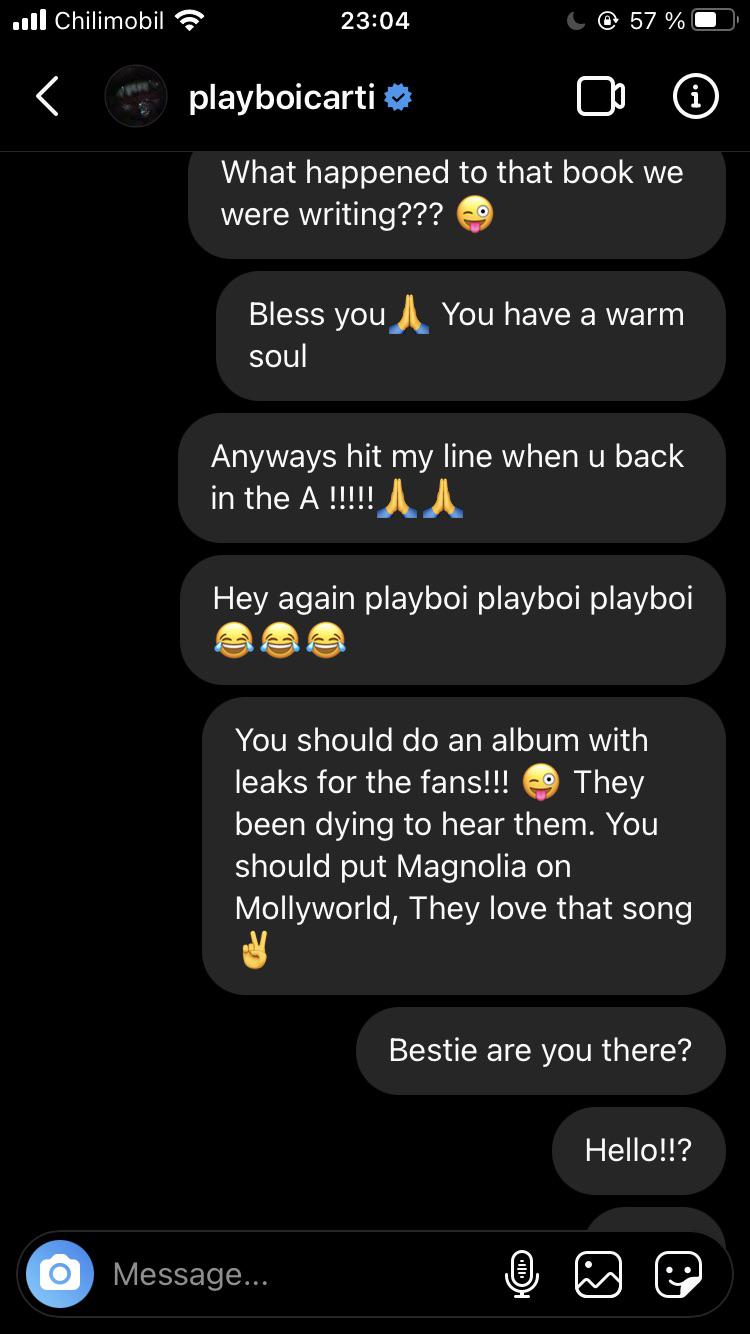
Task: Select the microphone icon to record voice message
Action: pyautogui.click(x=522, y=1274)
